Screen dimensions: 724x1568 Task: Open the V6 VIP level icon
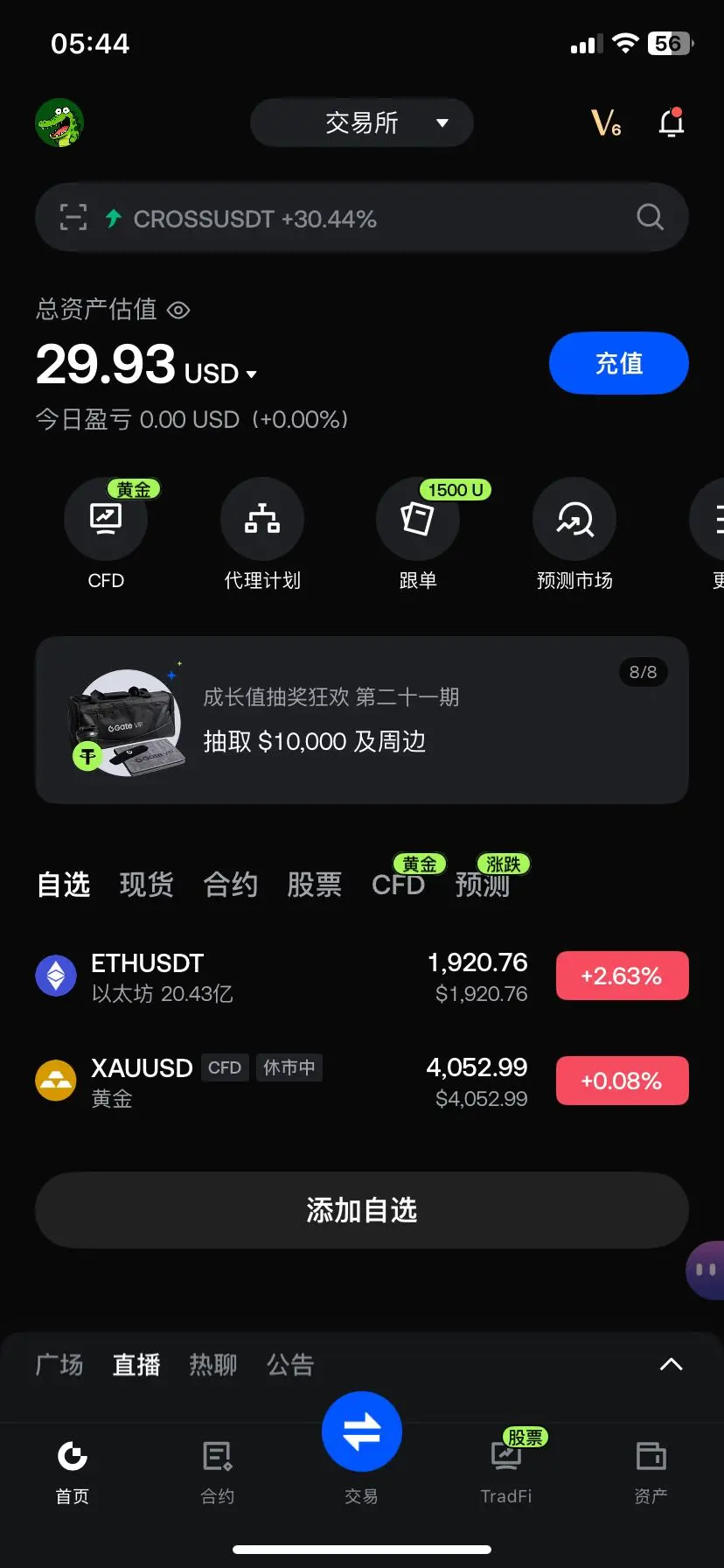click(606, 122)
